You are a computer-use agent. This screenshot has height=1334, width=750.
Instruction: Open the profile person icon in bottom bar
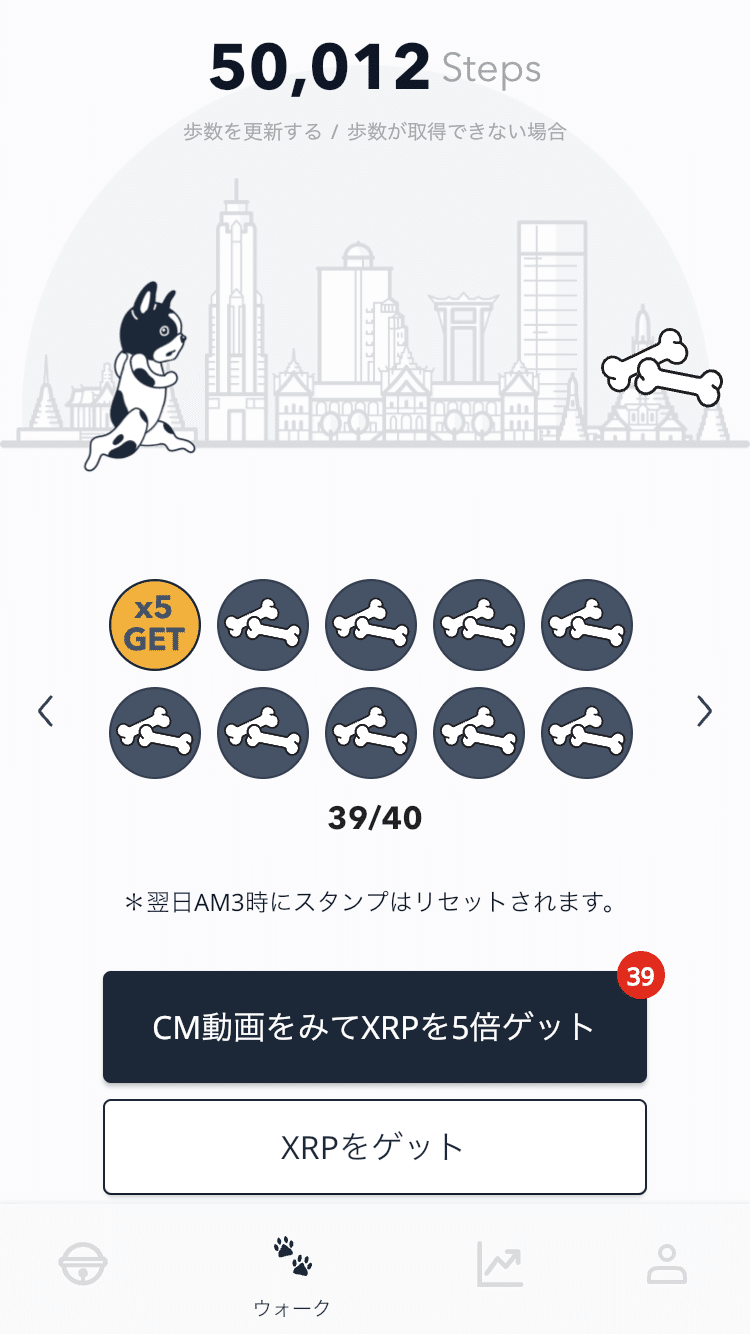(667, 1262)
